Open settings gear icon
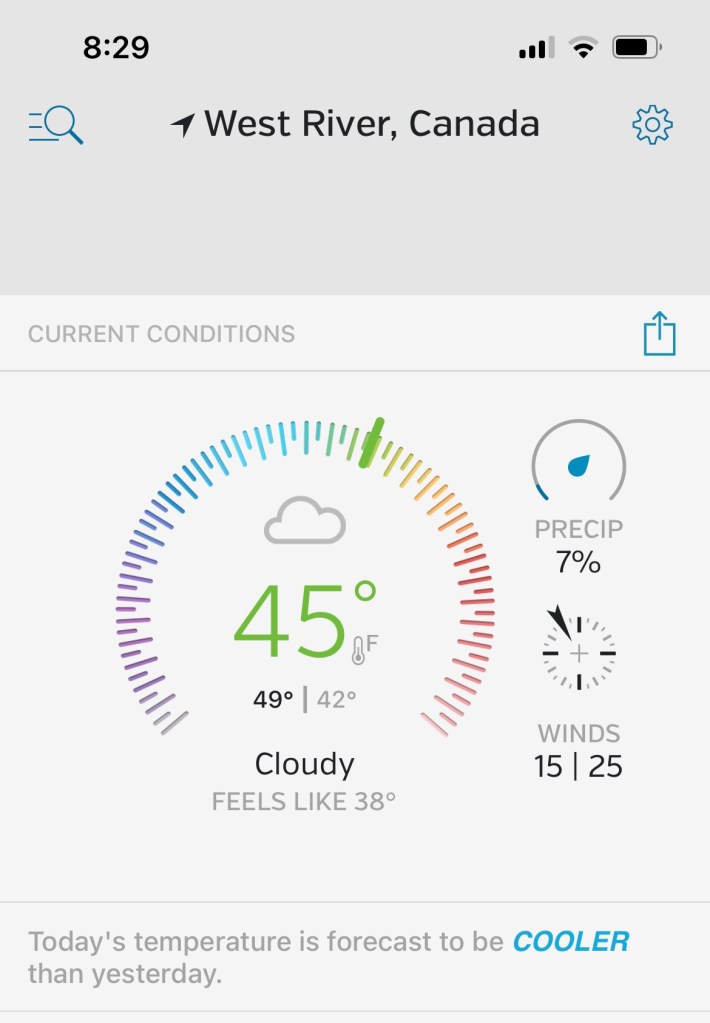 (x=652, y=125)
